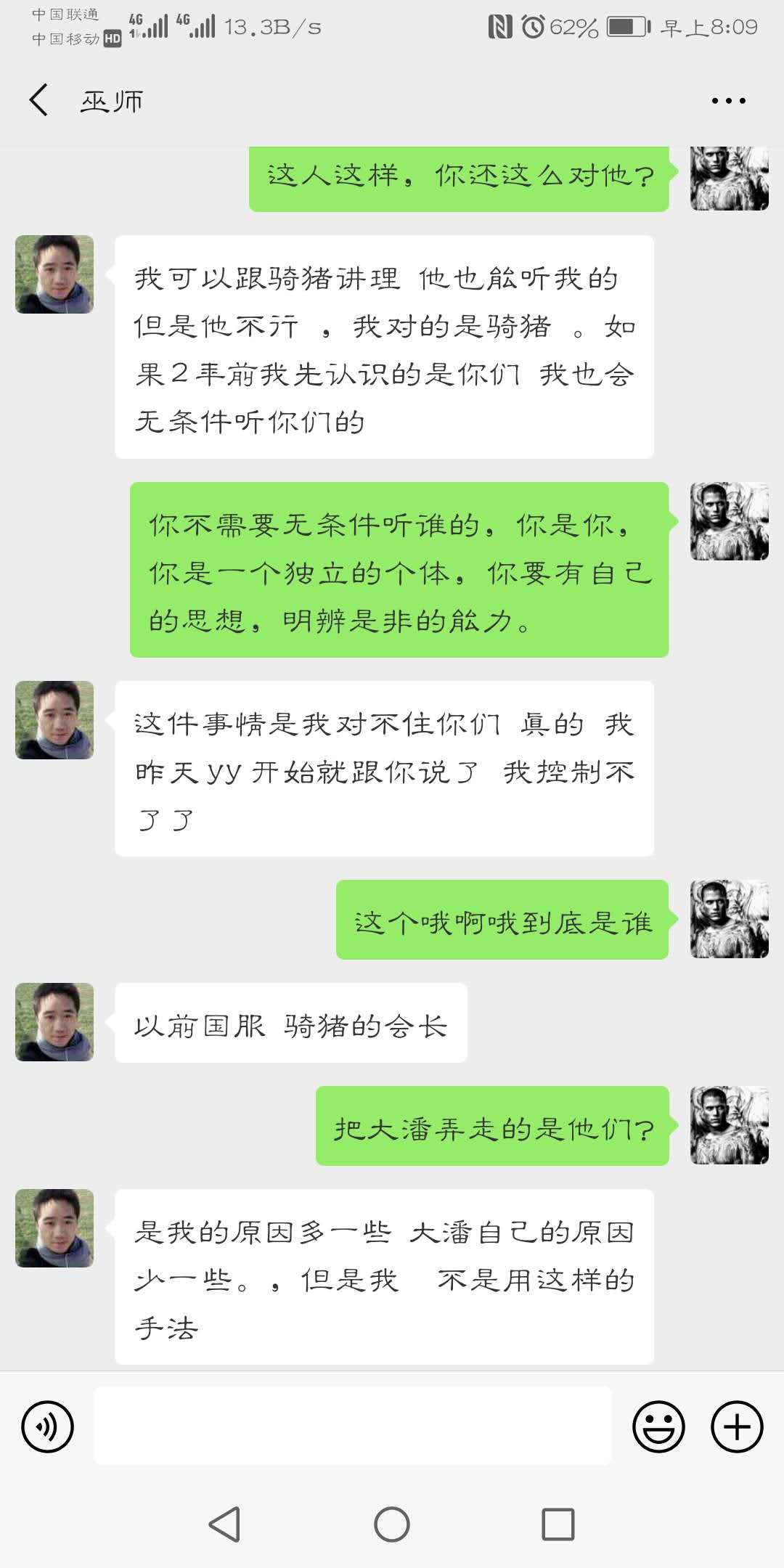Switch to voice message input
Image resolution: width=784 pixels, height=1568 pixels.
click(x=48, y=1426)
